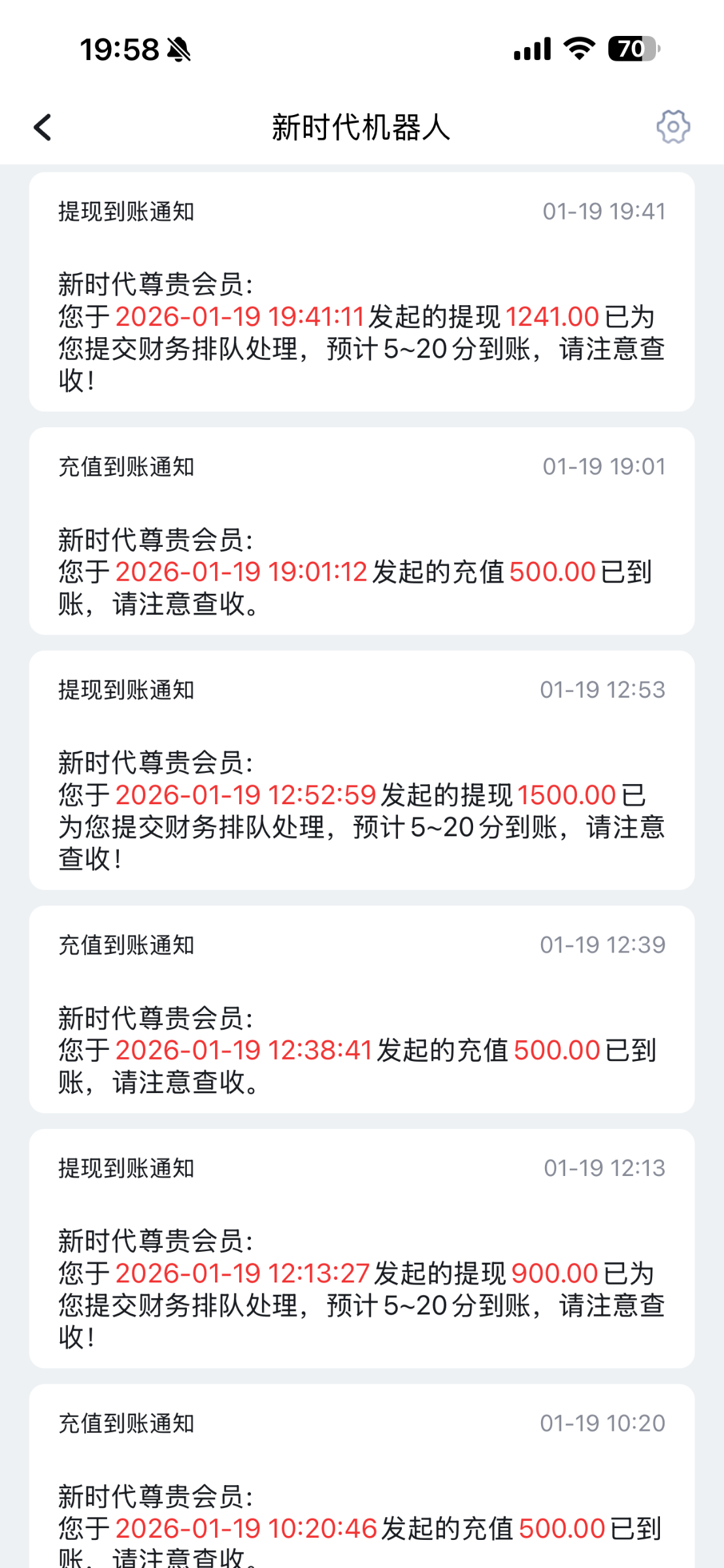This screenshot has height=1568, width=724.
Task: Tap the cellular signal bars icon
Action: coord(531,48)
